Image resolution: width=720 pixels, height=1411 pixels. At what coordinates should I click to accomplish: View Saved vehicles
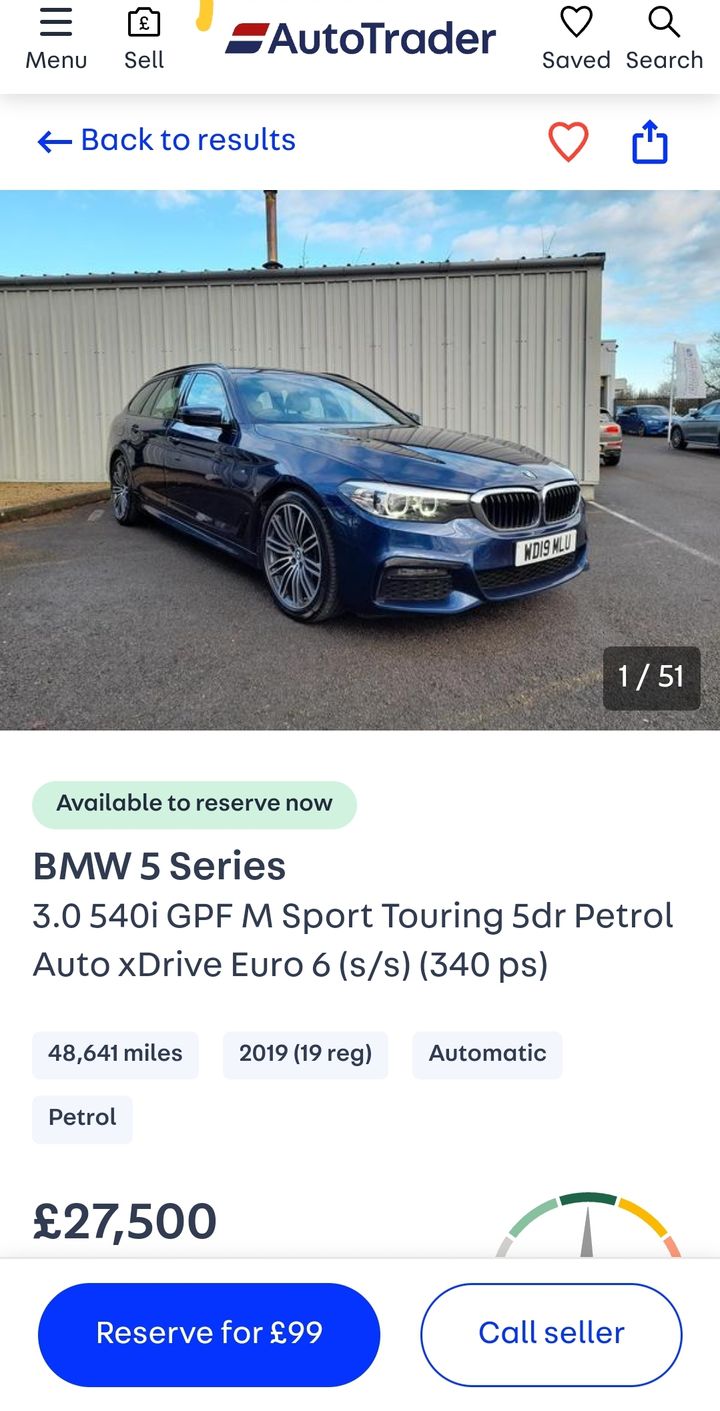tap(576, 40)
